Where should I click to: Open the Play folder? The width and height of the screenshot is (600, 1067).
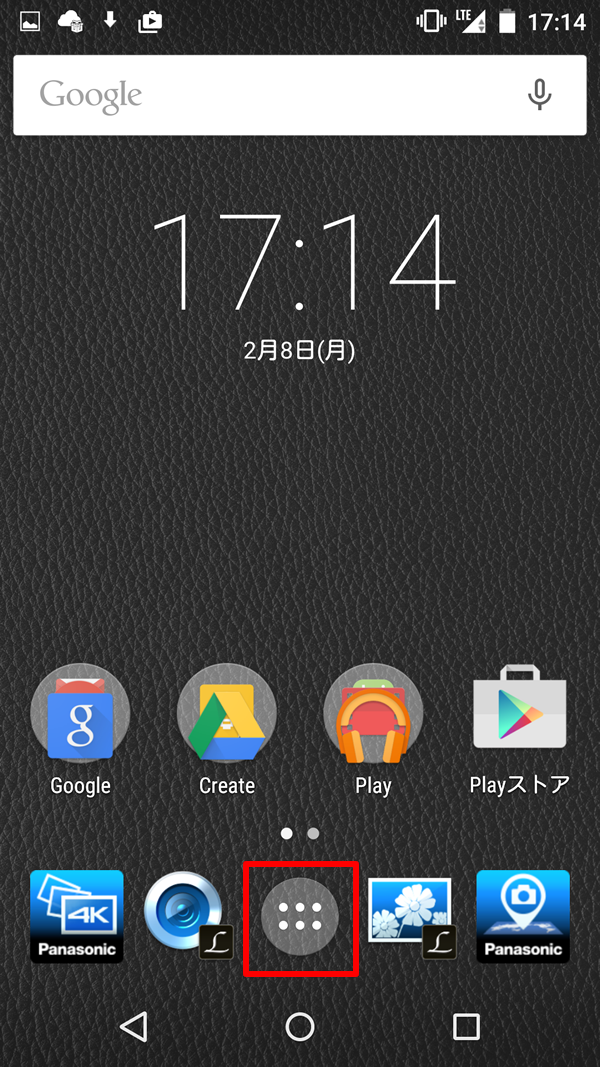[x=373, y=715]
